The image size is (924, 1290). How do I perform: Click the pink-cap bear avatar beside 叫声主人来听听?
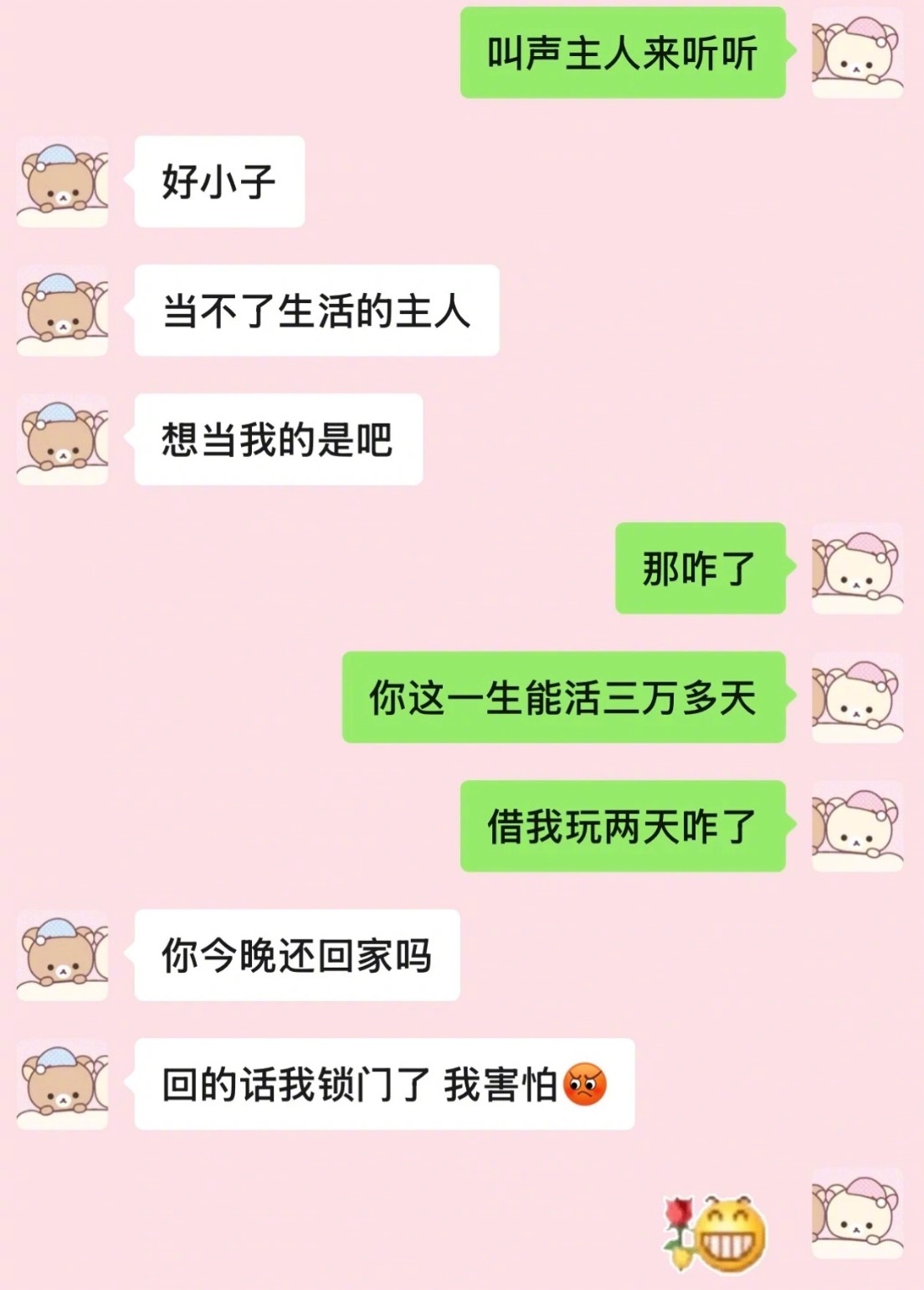point(855,53)
